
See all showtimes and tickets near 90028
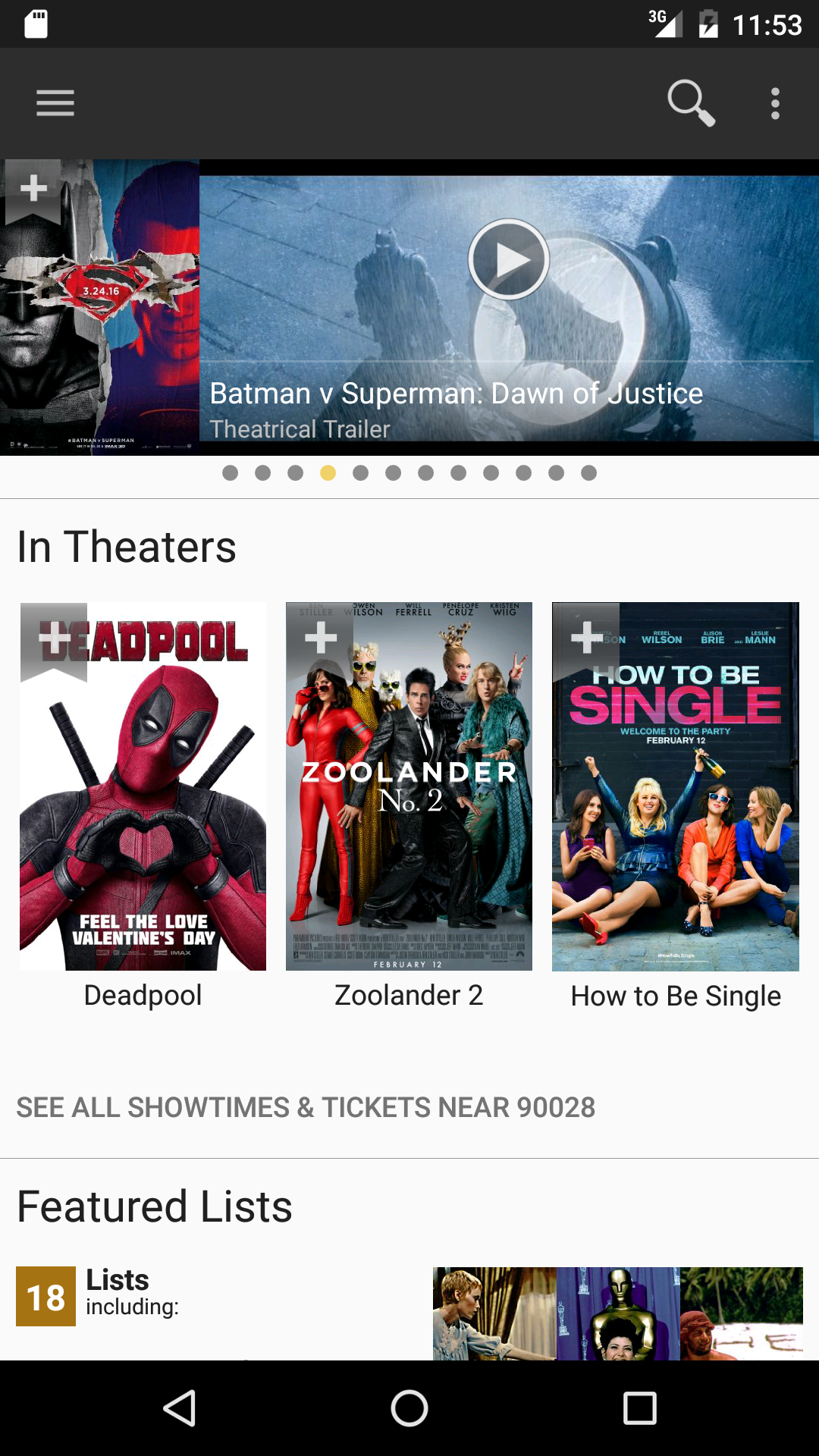coord(306,1107)
